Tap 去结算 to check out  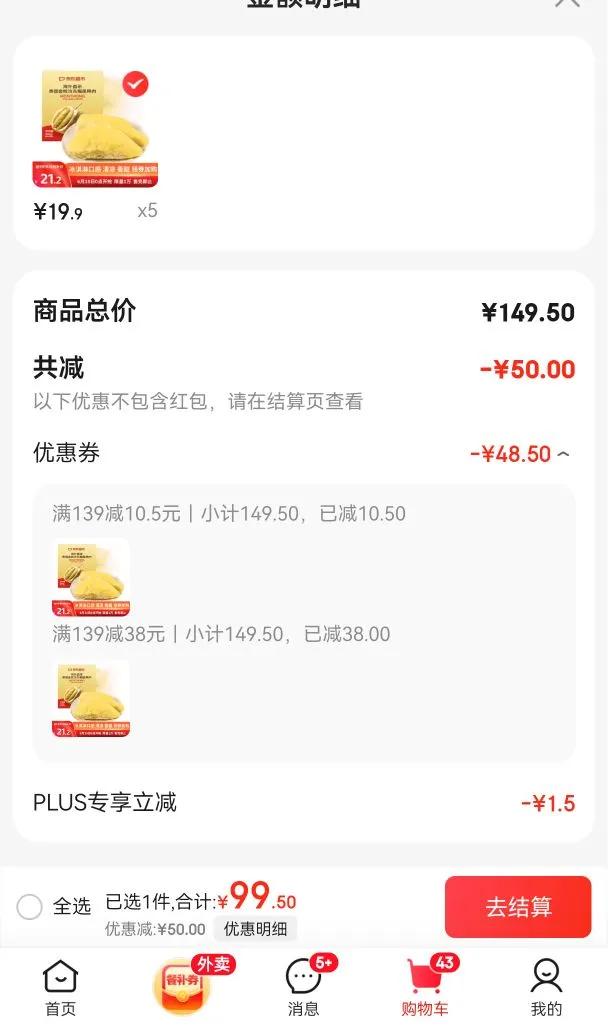click(x=517, y=907)
